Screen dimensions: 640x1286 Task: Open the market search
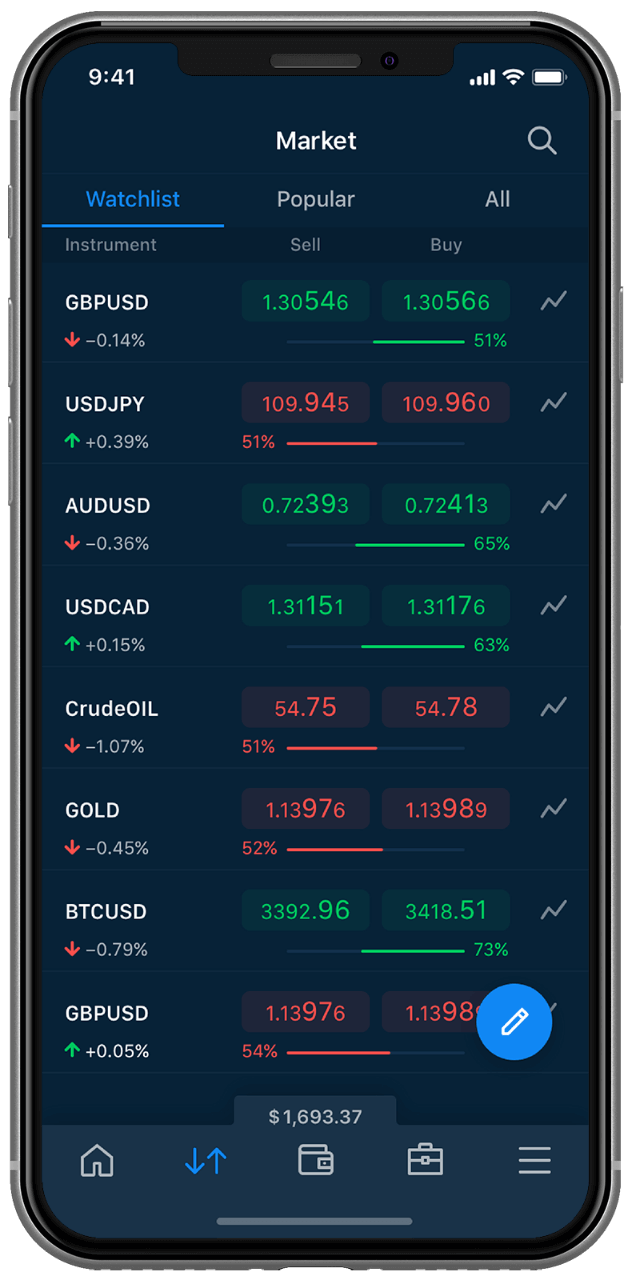(542, 141)
